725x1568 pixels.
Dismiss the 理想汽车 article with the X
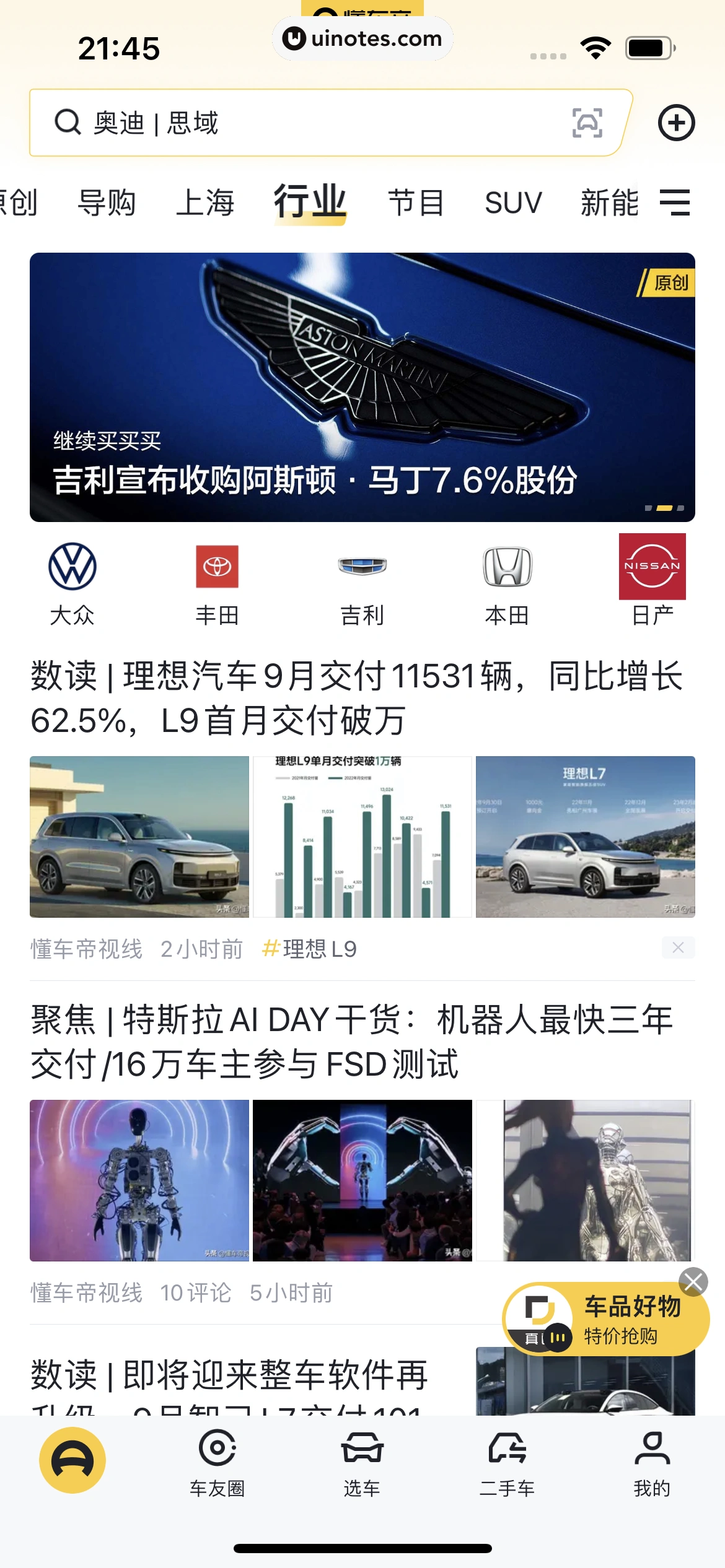point(678,947)
